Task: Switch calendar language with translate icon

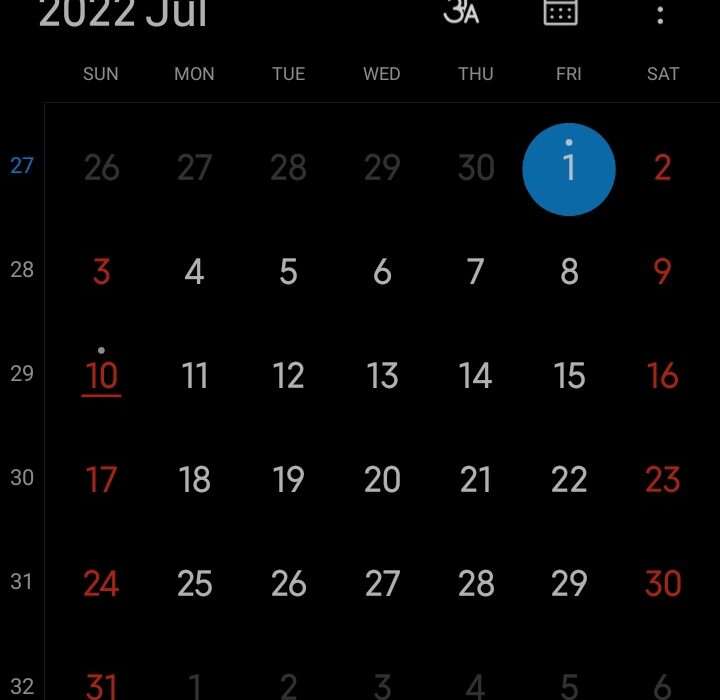Action: tap(461, 12)
